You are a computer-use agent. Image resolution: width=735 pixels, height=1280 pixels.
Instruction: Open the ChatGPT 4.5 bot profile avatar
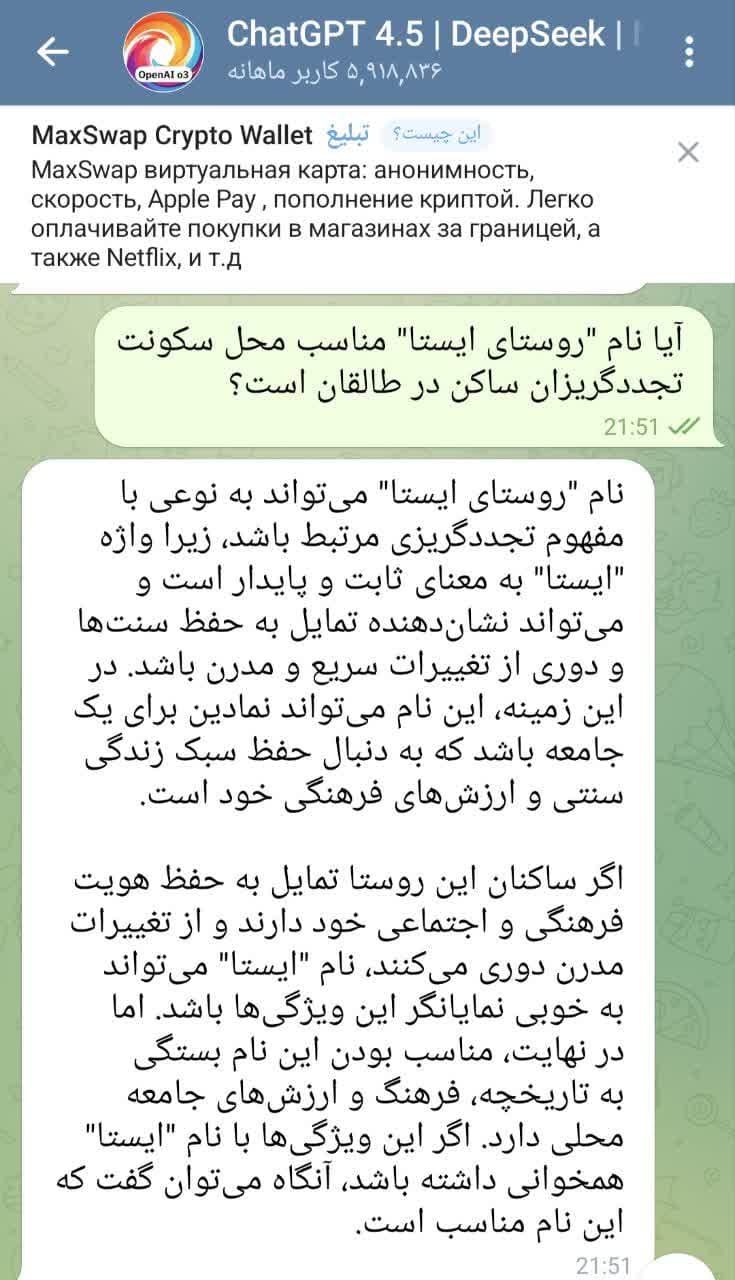click(x=162, y=52)
